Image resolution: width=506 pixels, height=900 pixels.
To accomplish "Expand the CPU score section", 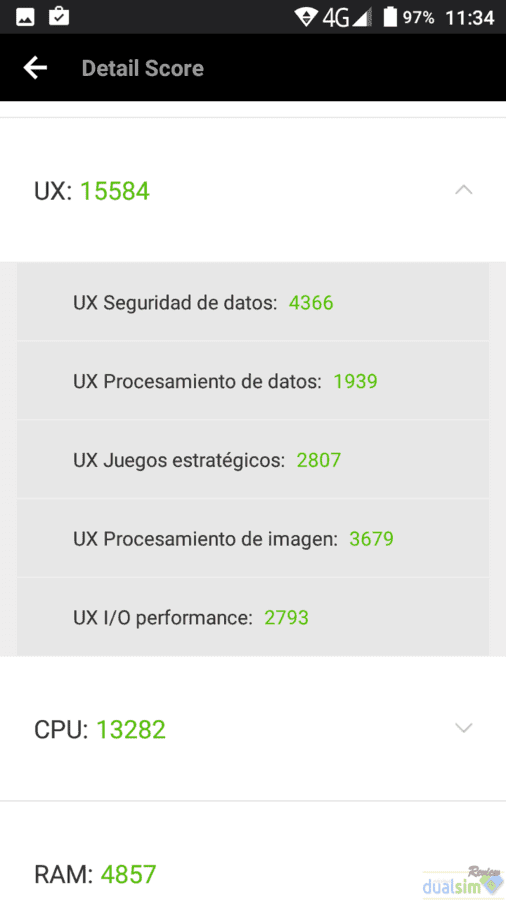I will point(464,728).
